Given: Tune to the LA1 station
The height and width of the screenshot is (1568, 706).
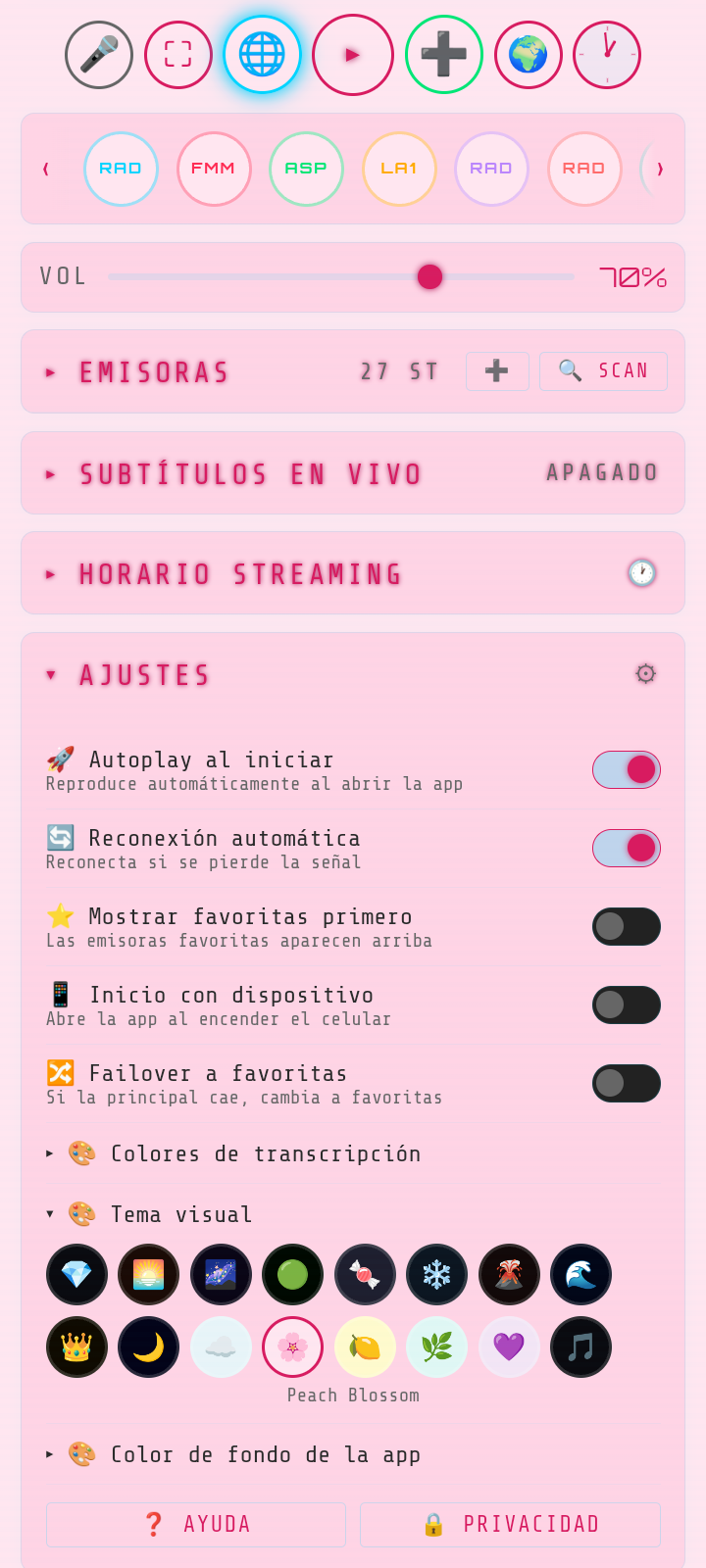Looking at the screenshot, I should pyautogui.click(x=399, y=169).
